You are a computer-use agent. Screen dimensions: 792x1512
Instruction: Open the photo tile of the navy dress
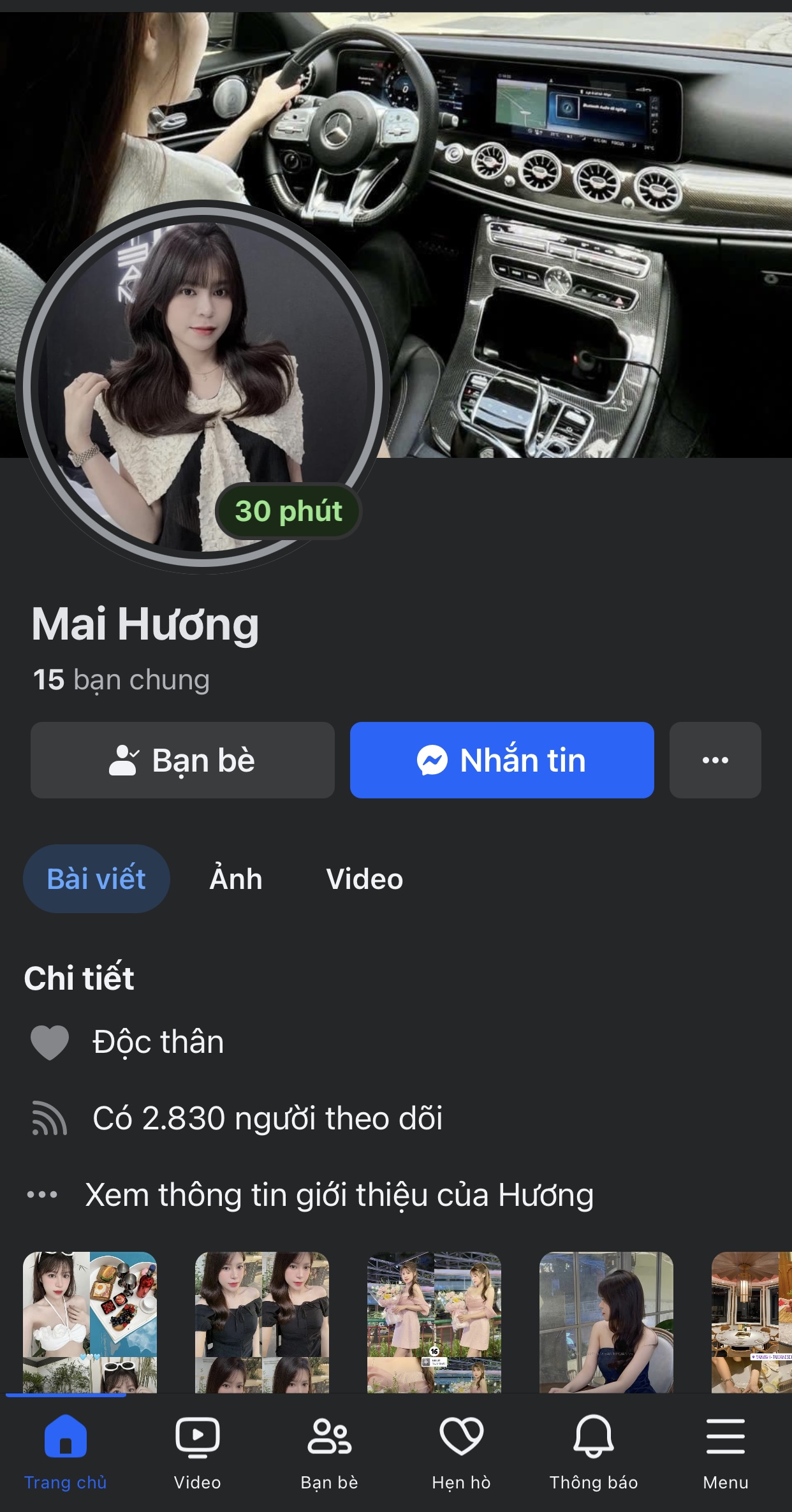(606, 1321)
